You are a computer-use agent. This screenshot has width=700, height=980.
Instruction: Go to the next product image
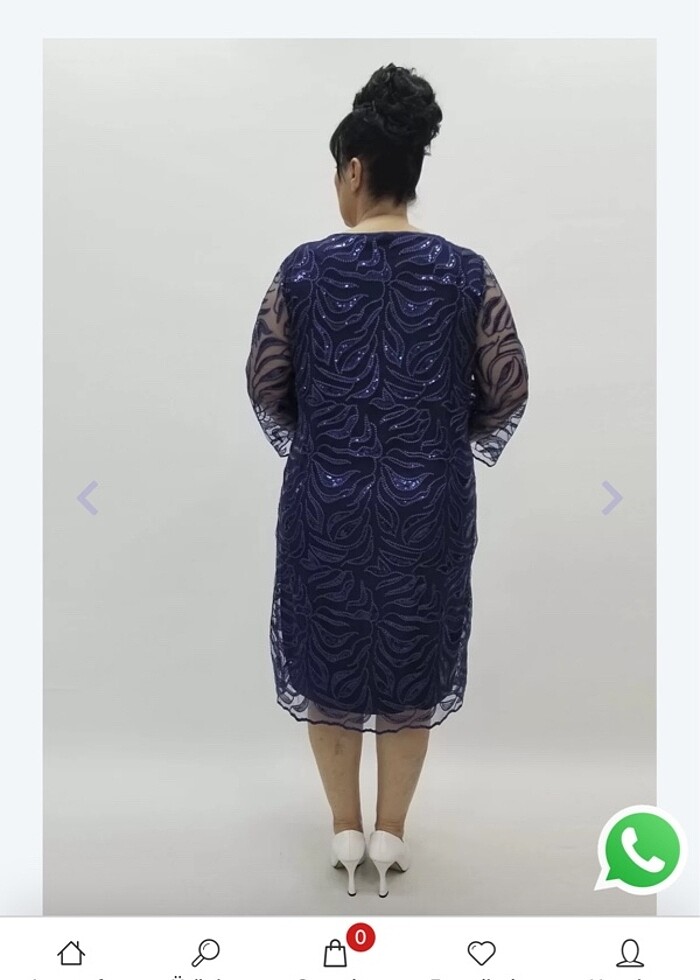click(611, 497)
